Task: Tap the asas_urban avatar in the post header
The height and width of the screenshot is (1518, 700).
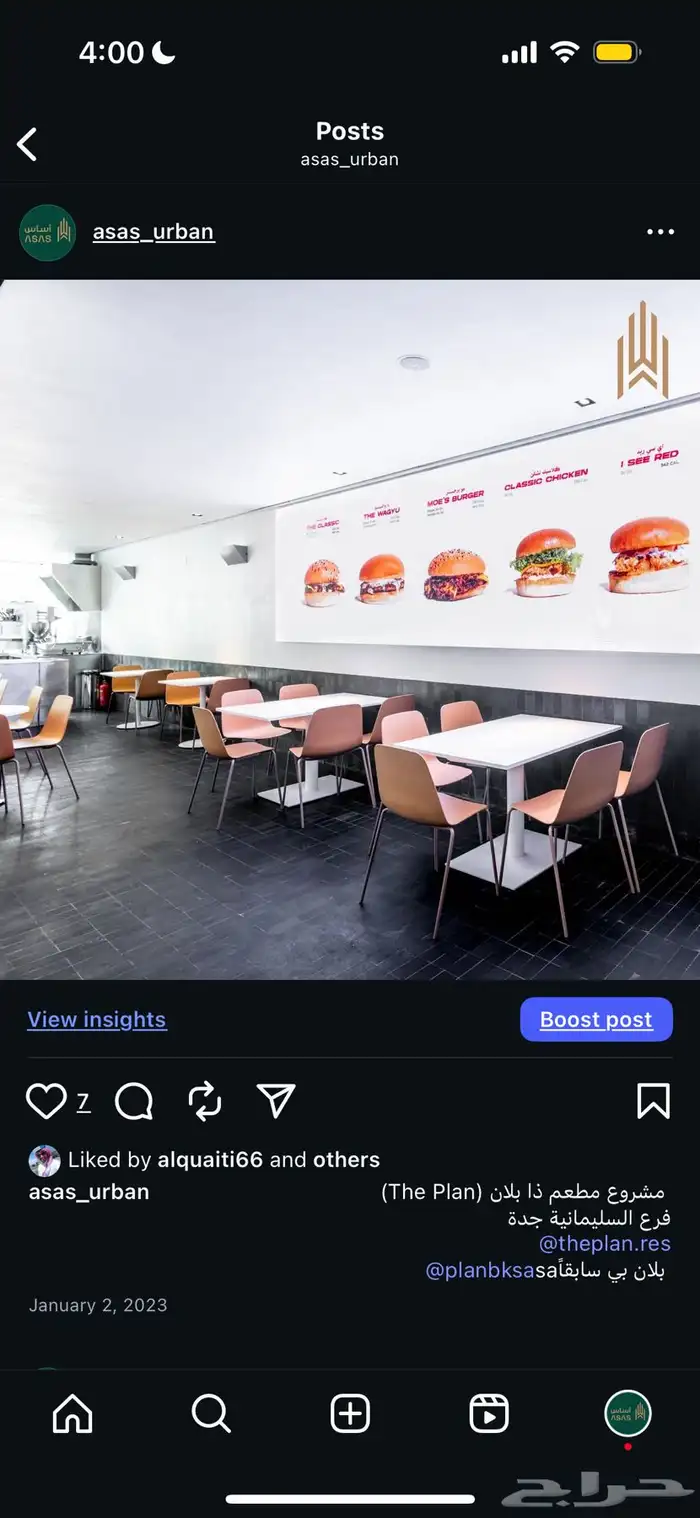Action: point(48,232)
